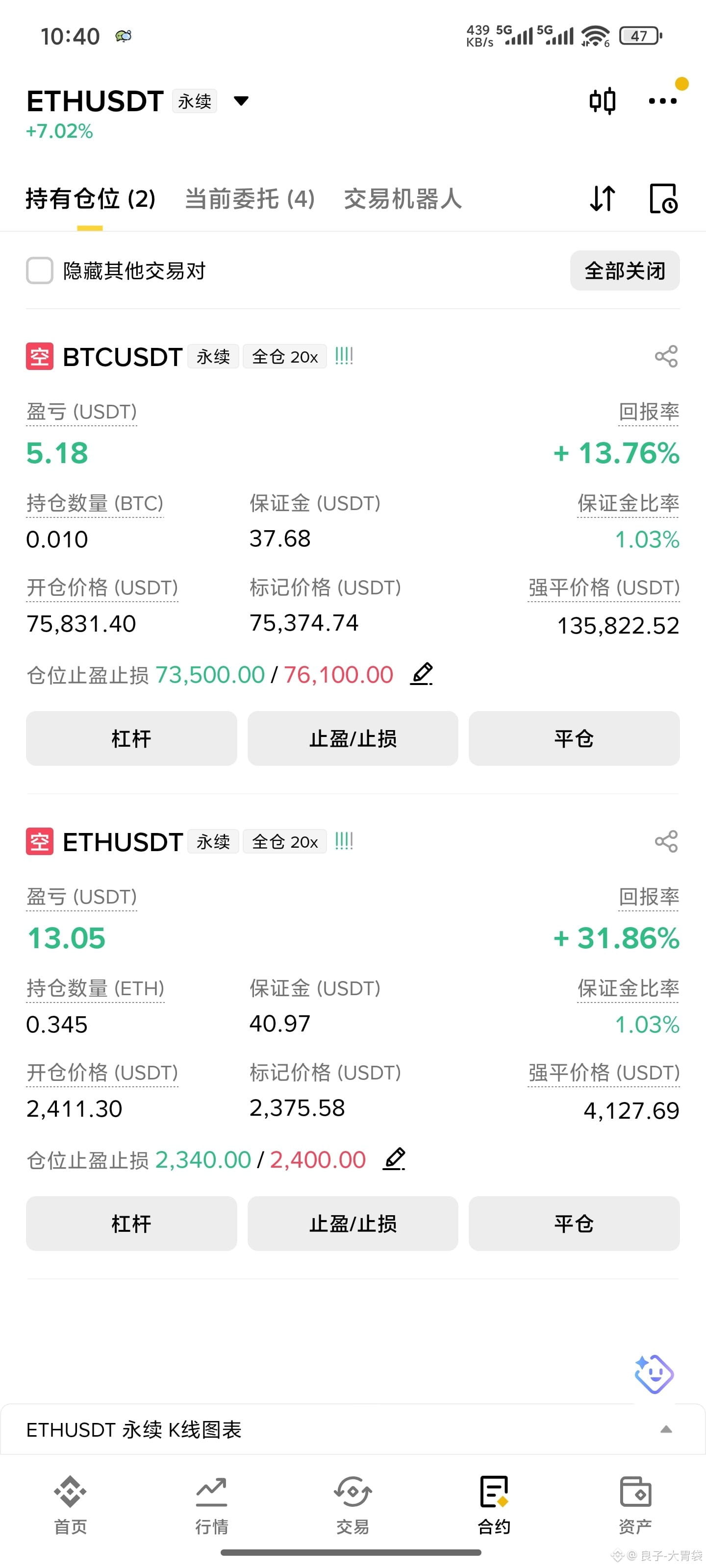Tap the 全部关闭 button
Image resolution: width=706 pixels, height=1568 pixels.
(625, 270)
